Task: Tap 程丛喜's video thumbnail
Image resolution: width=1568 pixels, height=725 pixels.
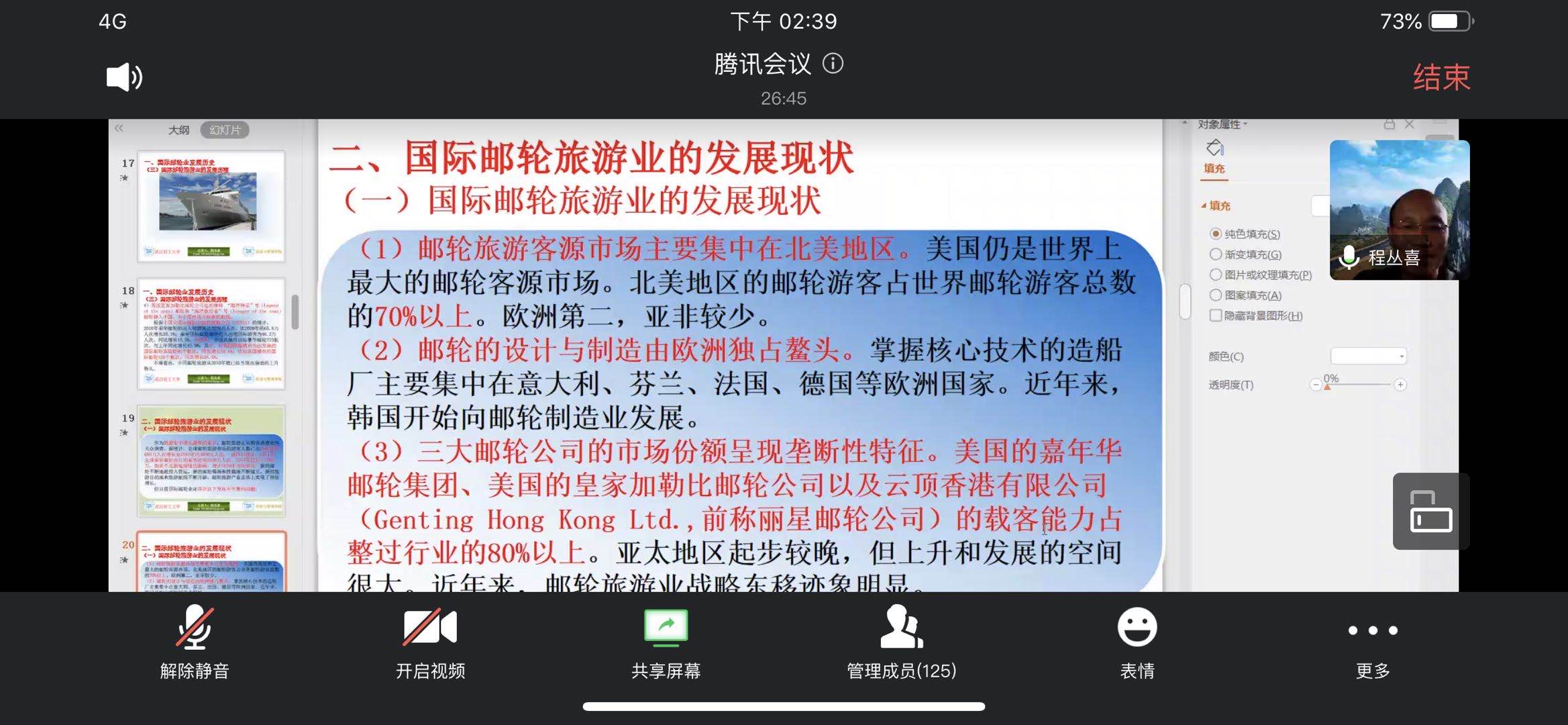Action: (x=1400, y=209)
